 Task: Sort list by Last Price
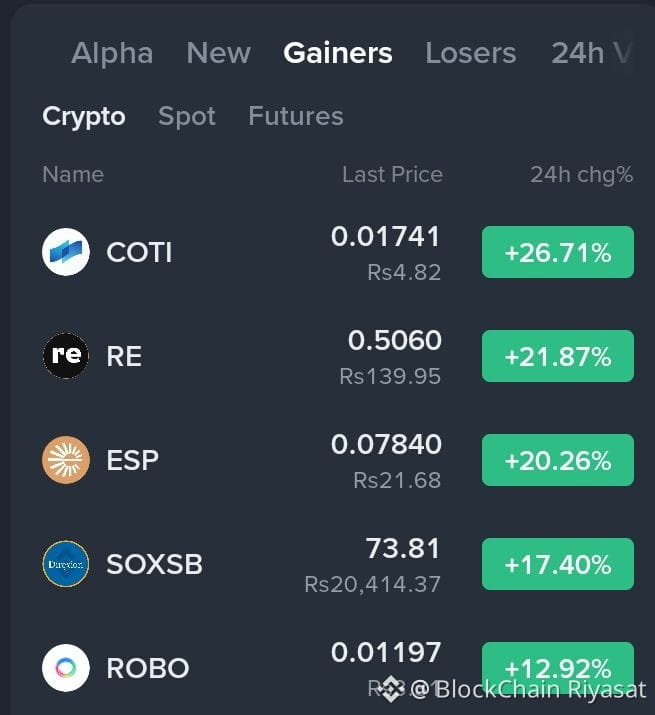tap(392, 174)
